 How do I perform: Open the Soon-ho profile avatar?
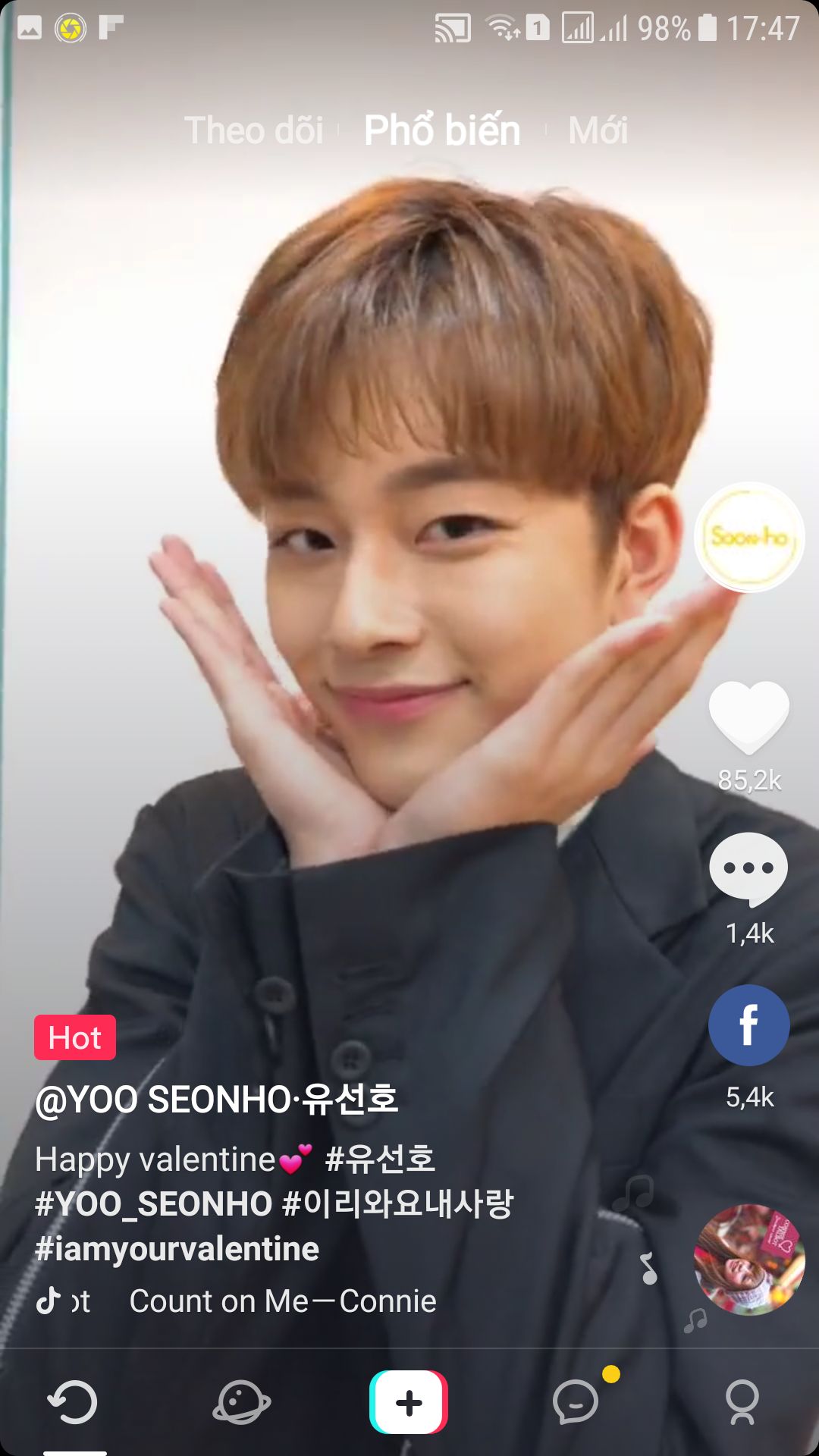coord(749,537)
